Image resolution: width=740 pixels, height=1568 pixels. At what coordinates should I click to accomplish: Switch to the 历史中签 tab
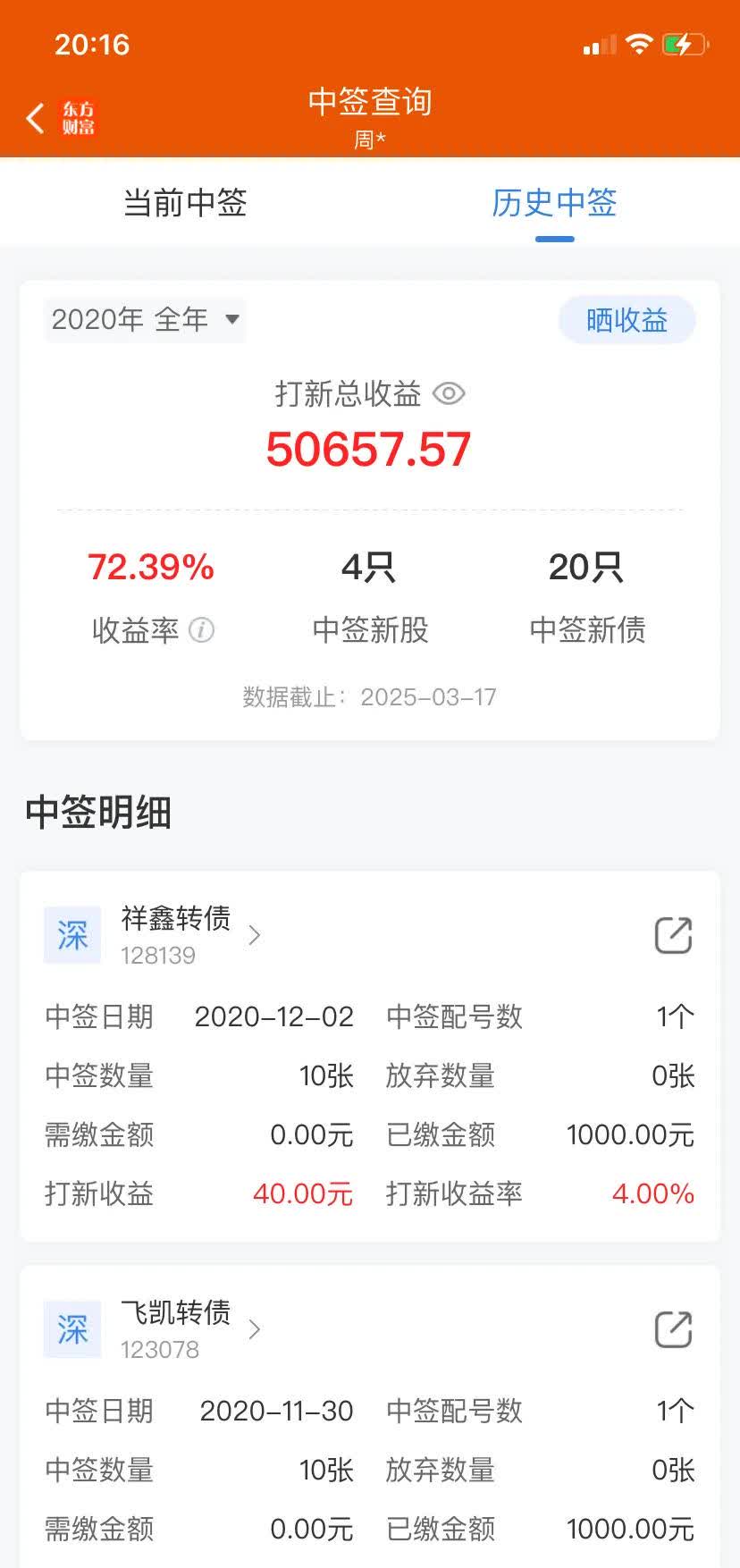pos(552,204)
